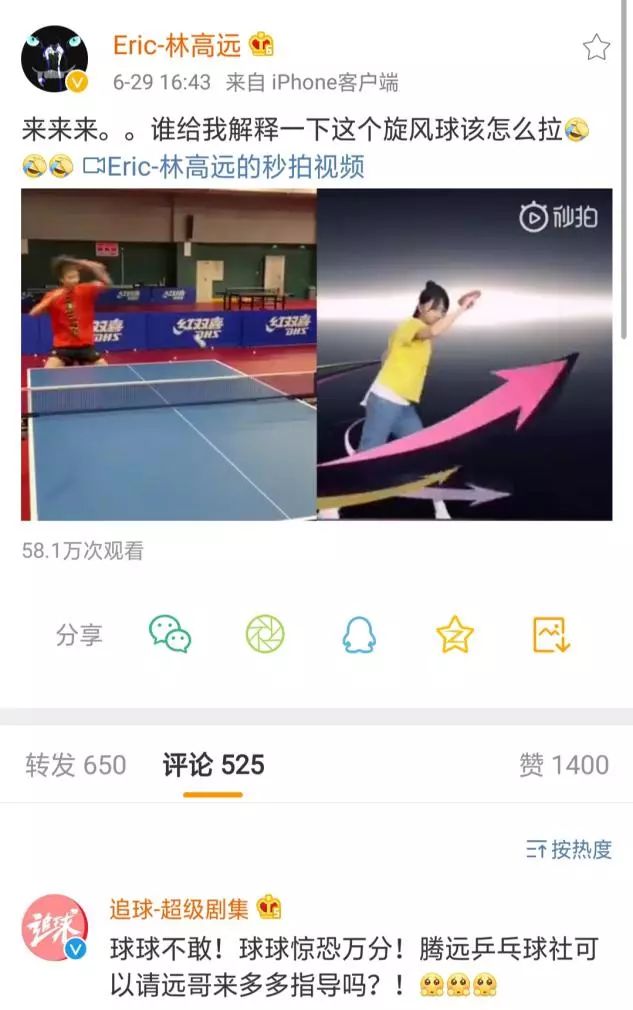This screenshot has width=633, height=1010.
Task: Share the post to WeChat
Action: pyautogui.click(x=170, y=634)
